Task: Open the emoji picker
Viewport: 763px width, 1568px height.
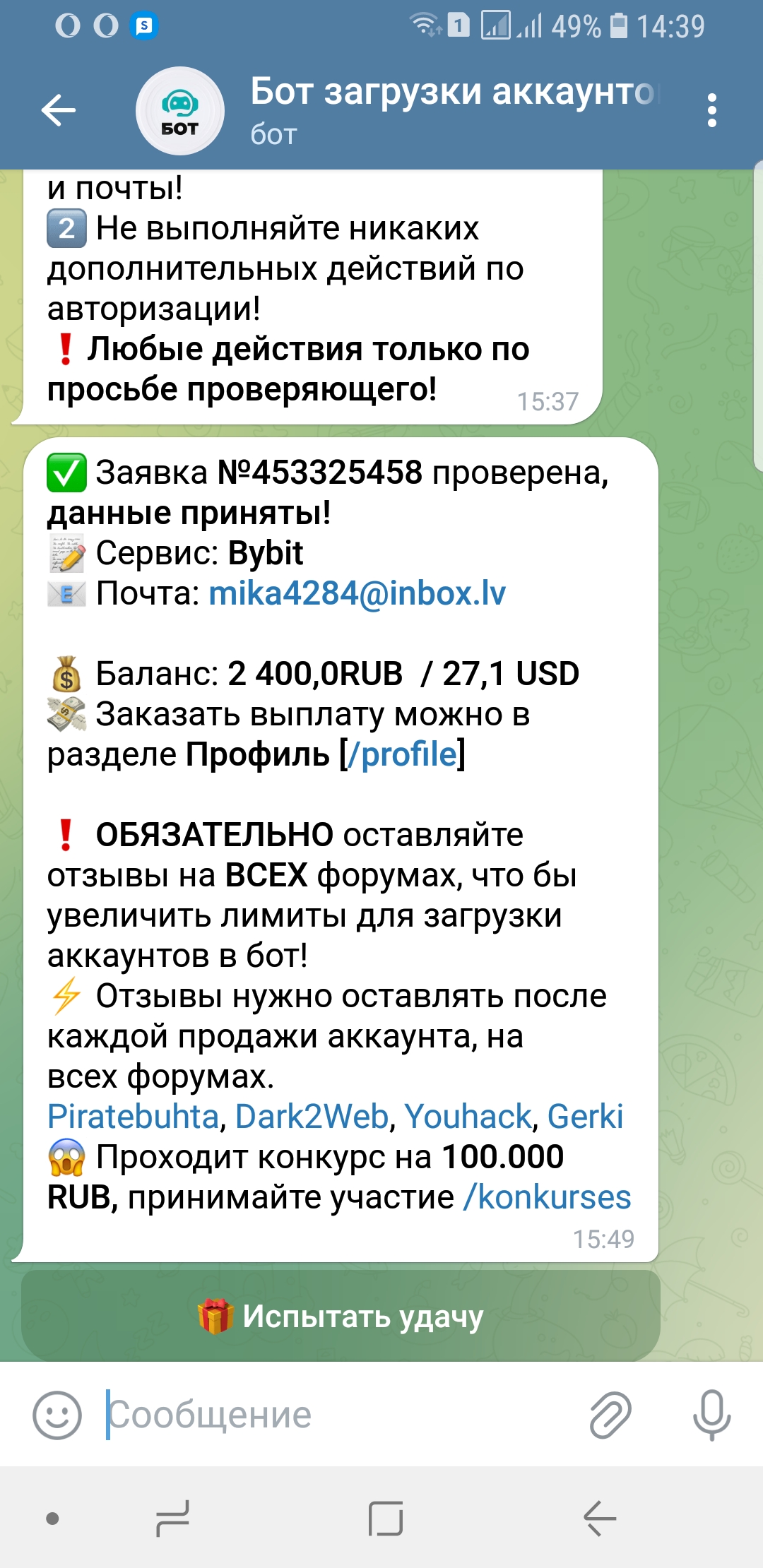Action: (57, 1415)
